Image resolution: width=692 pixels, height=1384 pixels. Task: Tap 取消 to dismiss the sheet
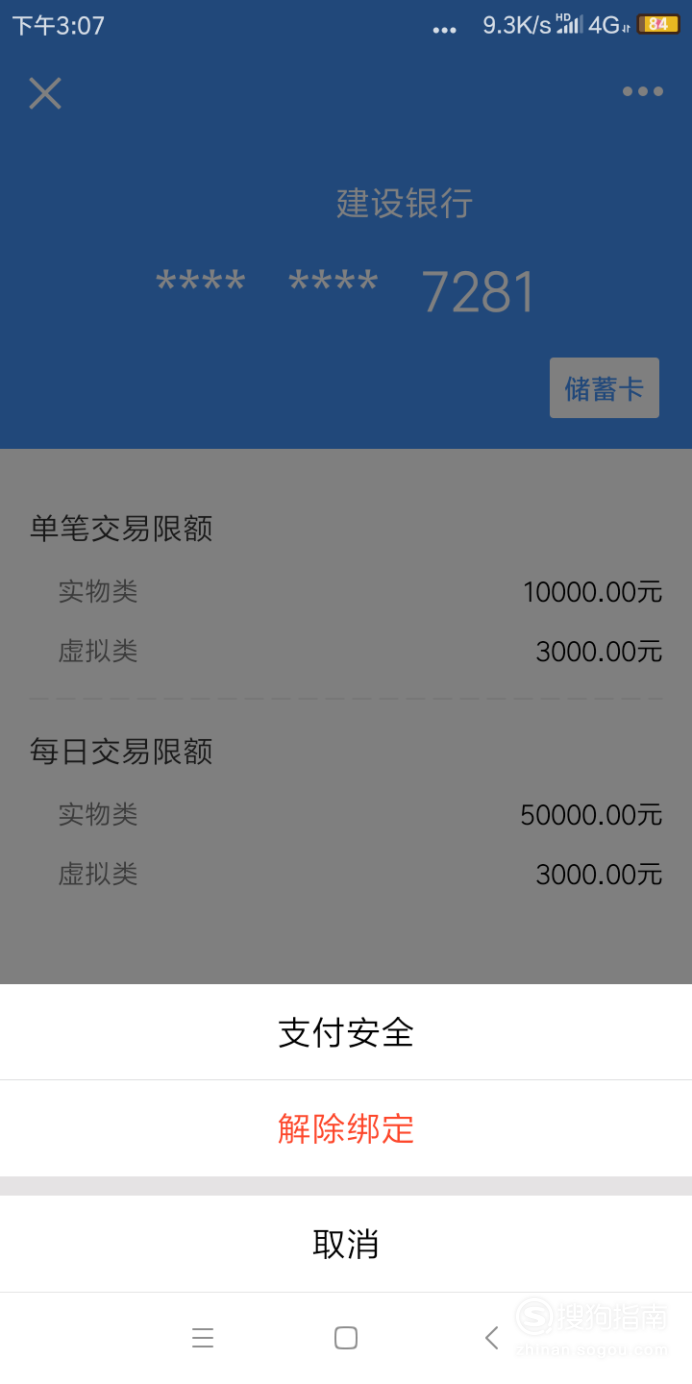pos(346,1245)
